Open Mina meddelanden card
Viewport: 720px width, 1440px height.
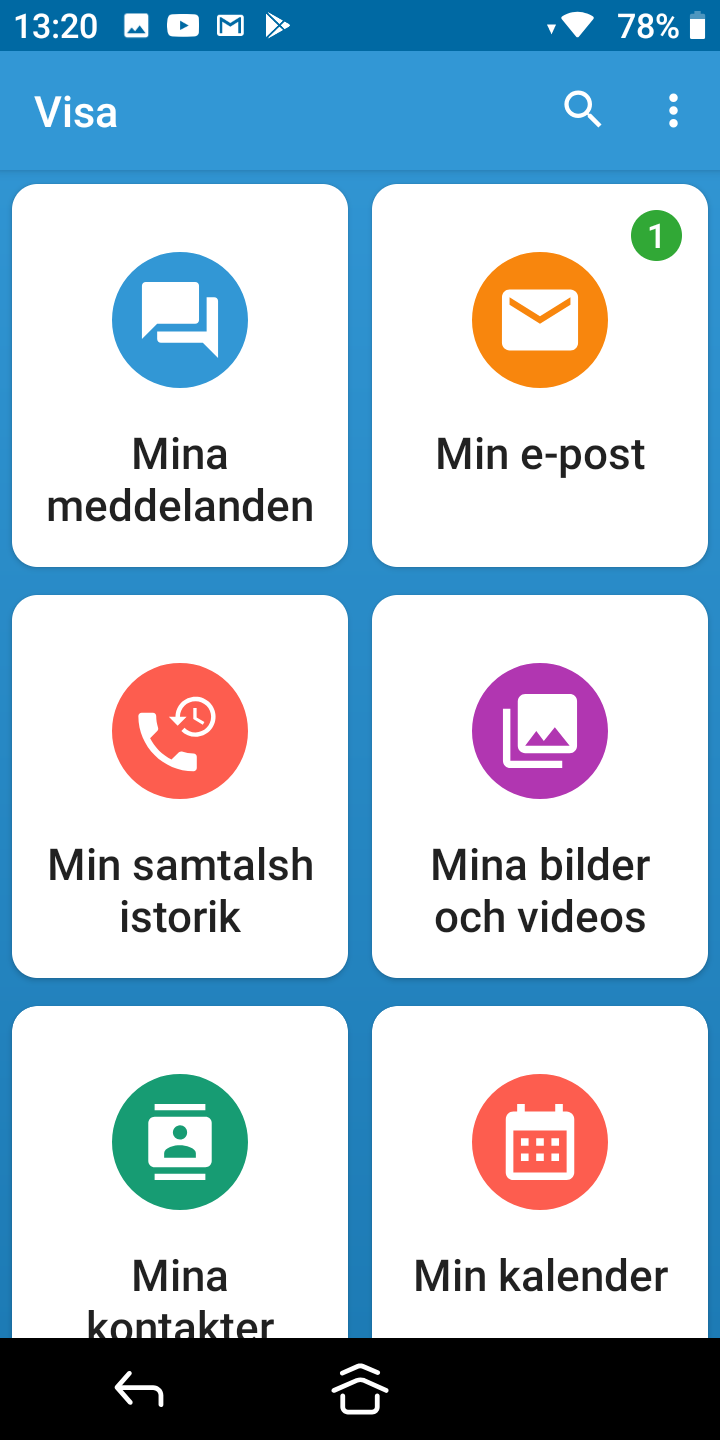(180, 375)
